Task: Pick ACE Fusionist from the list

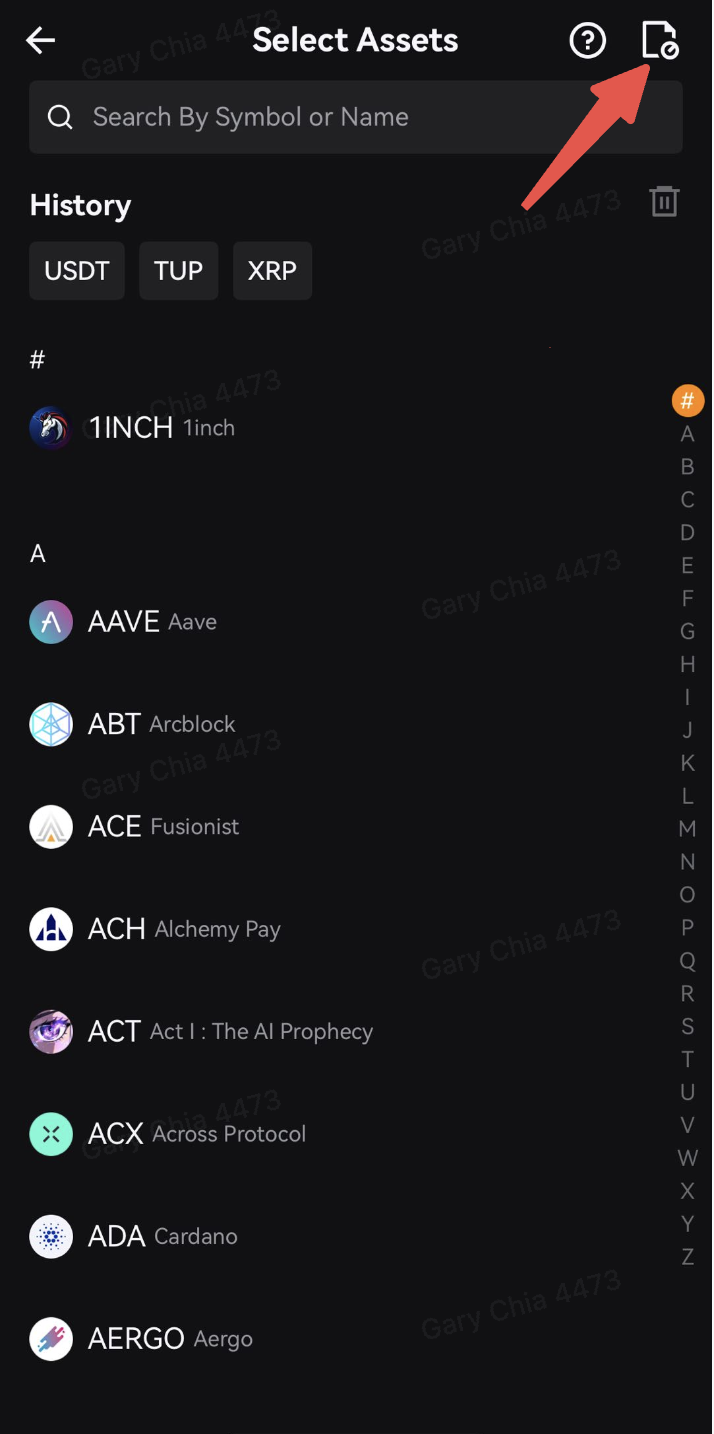Action: 135,827
